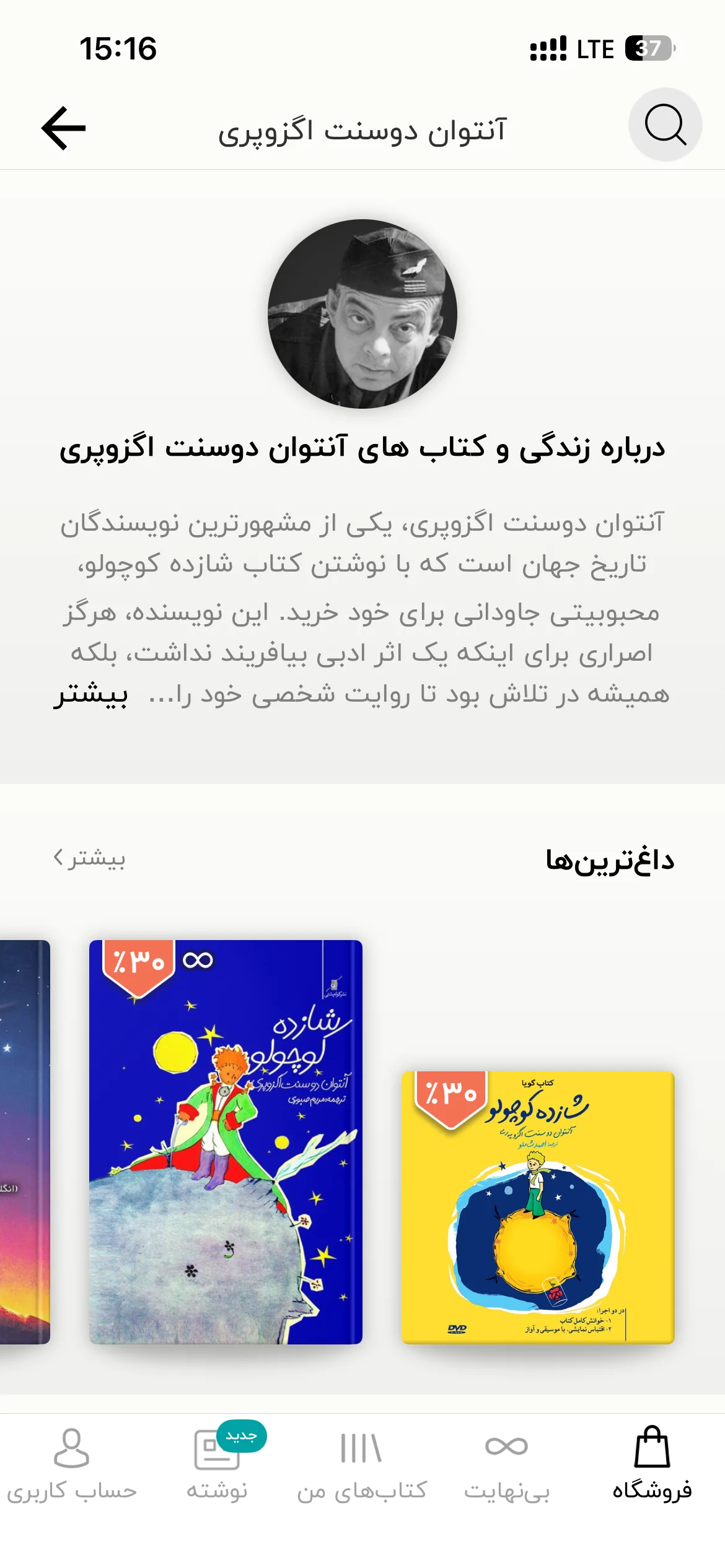725x1568 pixels.
Task: Open more in داغ‌ترین‌ها section
Action: point(89,858)
